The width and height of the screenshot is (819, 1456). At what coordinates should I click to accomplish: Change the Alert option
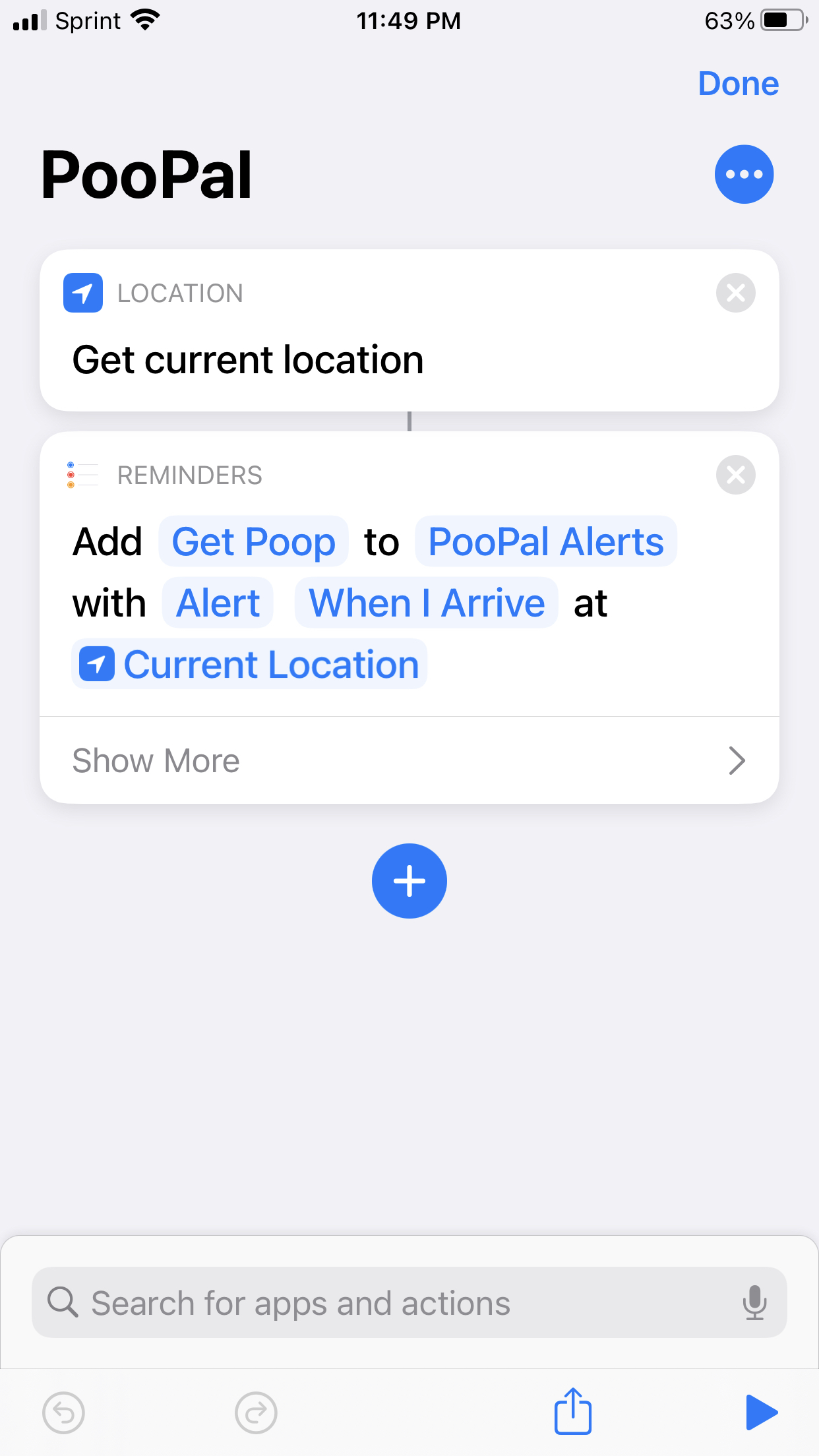[x=218, y=603]
